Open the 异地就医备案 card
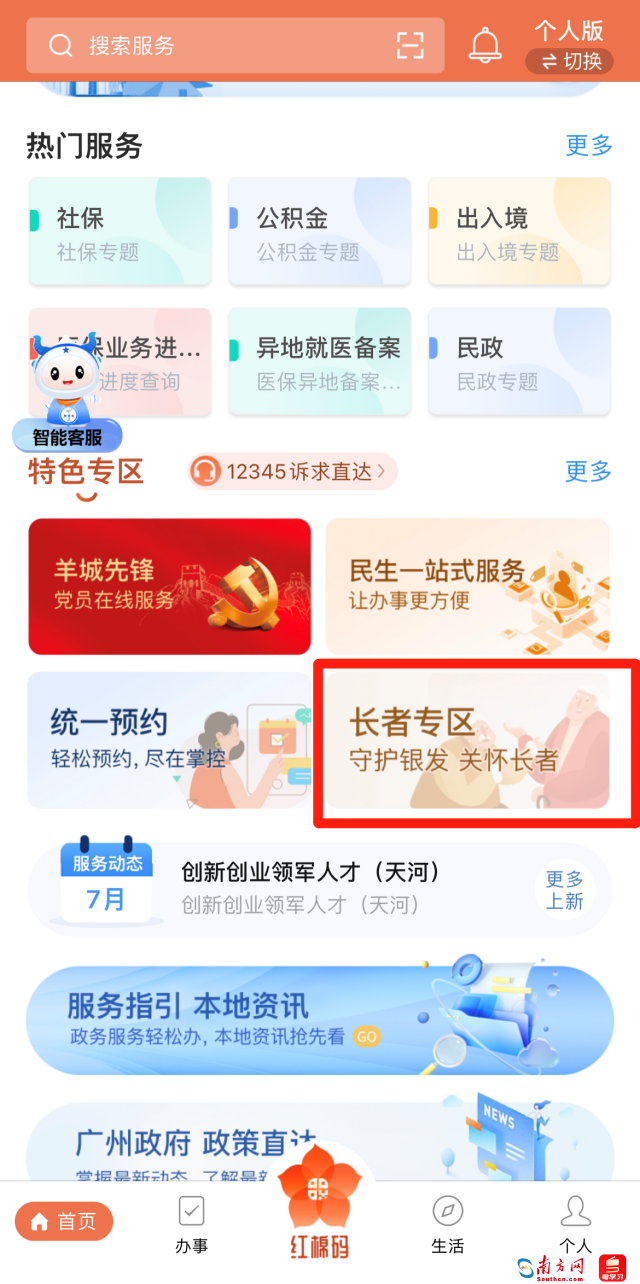 (320, 362)
